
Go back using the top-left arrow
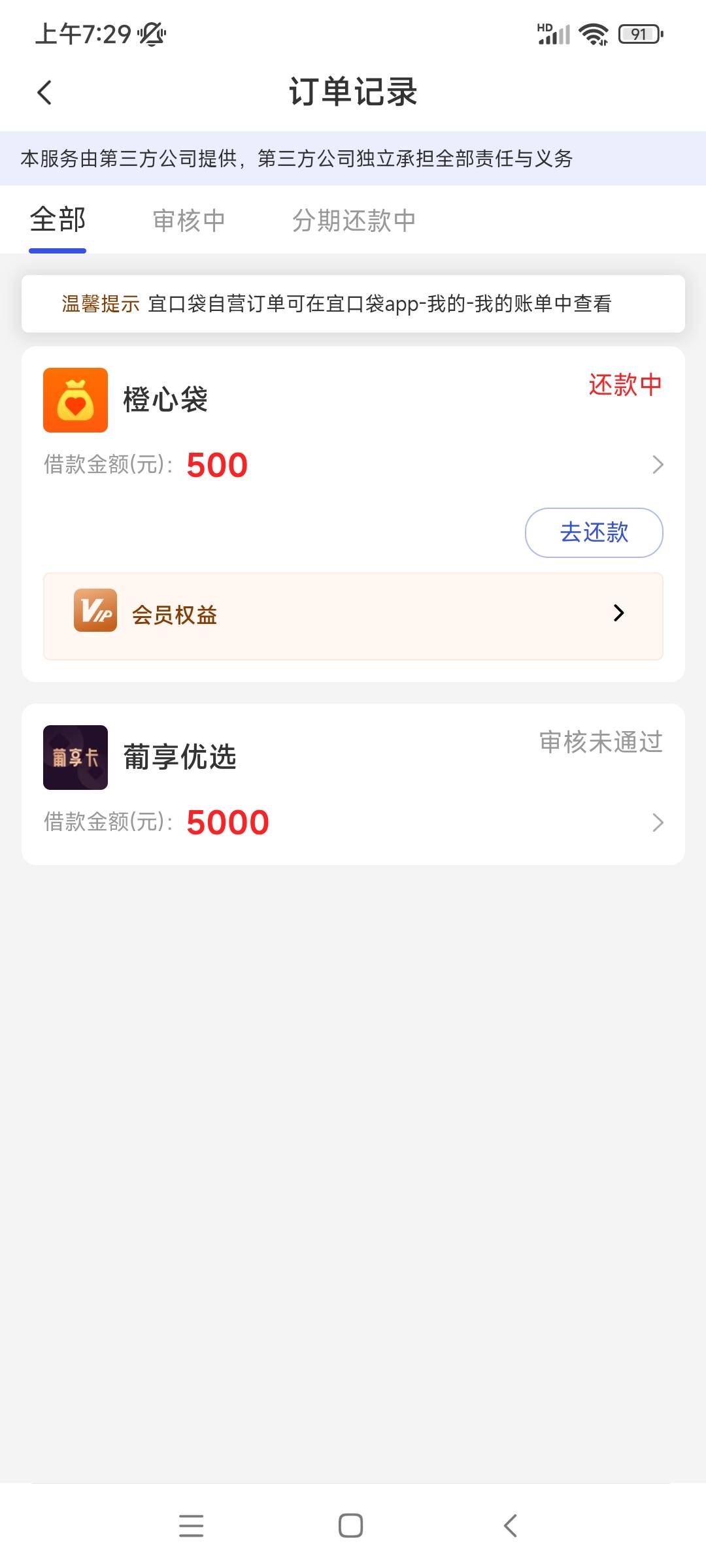tap(44, 92)
